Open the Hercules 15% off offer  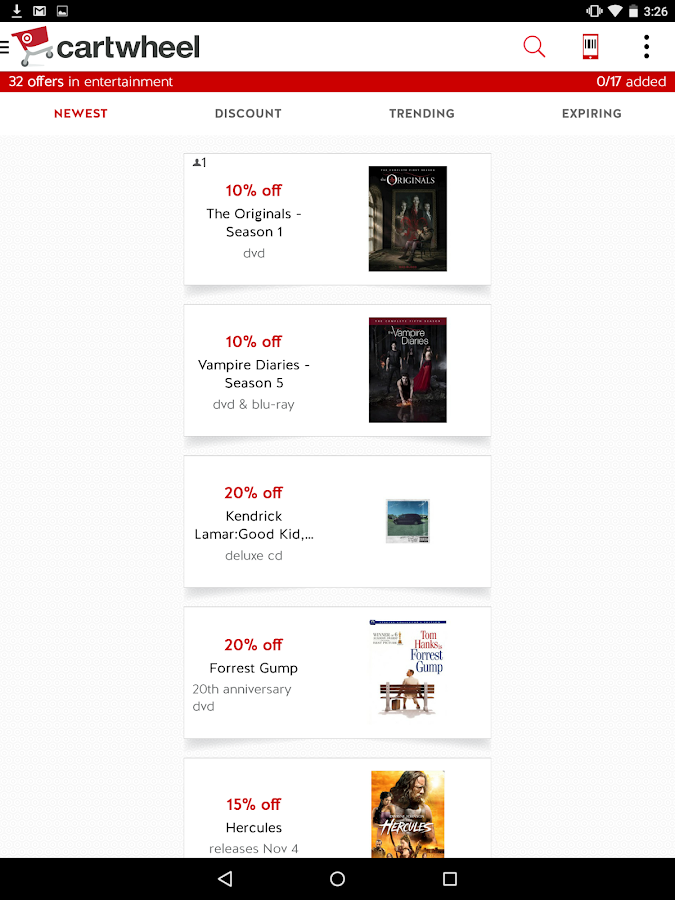tap(337, 810)
